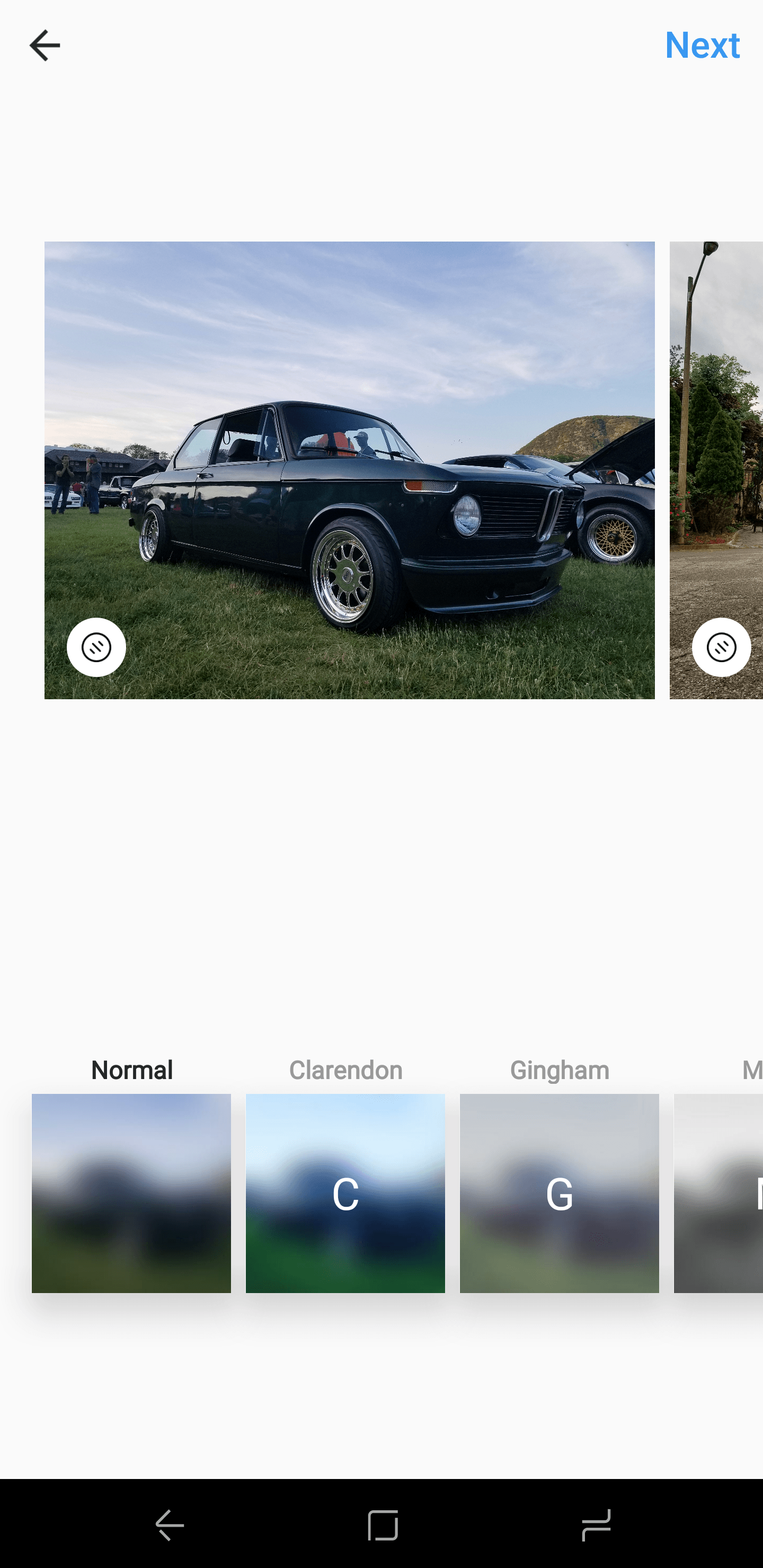Viewport: 763px width, 1568px height.
Task: Tap the system home button
Action: pyautogui.click(x=383, y=1525)
